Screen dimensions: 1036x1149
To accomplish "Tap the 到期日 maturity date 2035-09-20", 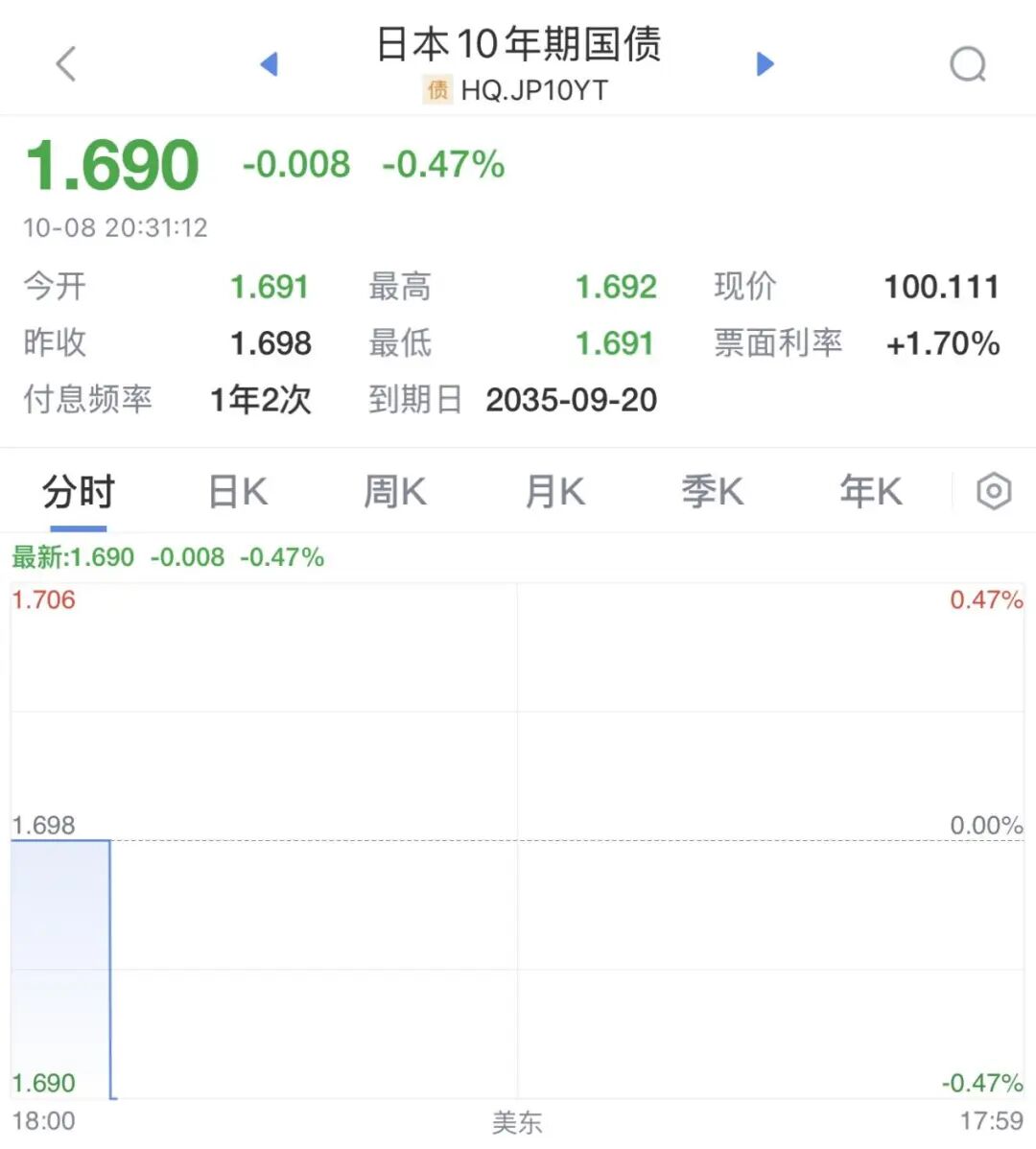I will pyautogui.click(x=571, y=400).
